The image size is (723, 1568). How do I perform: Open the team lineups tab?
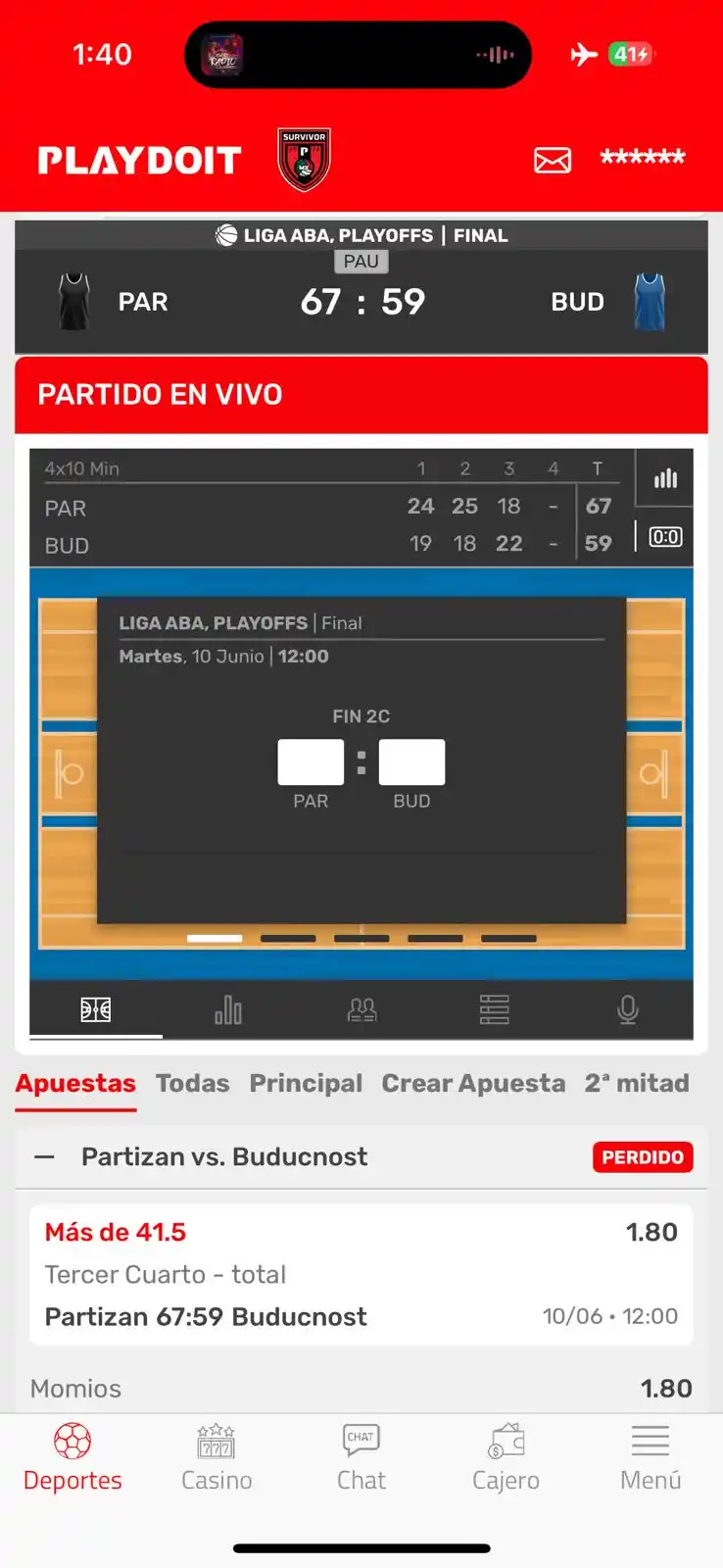pyautogui.click(x=361, y=1009)
